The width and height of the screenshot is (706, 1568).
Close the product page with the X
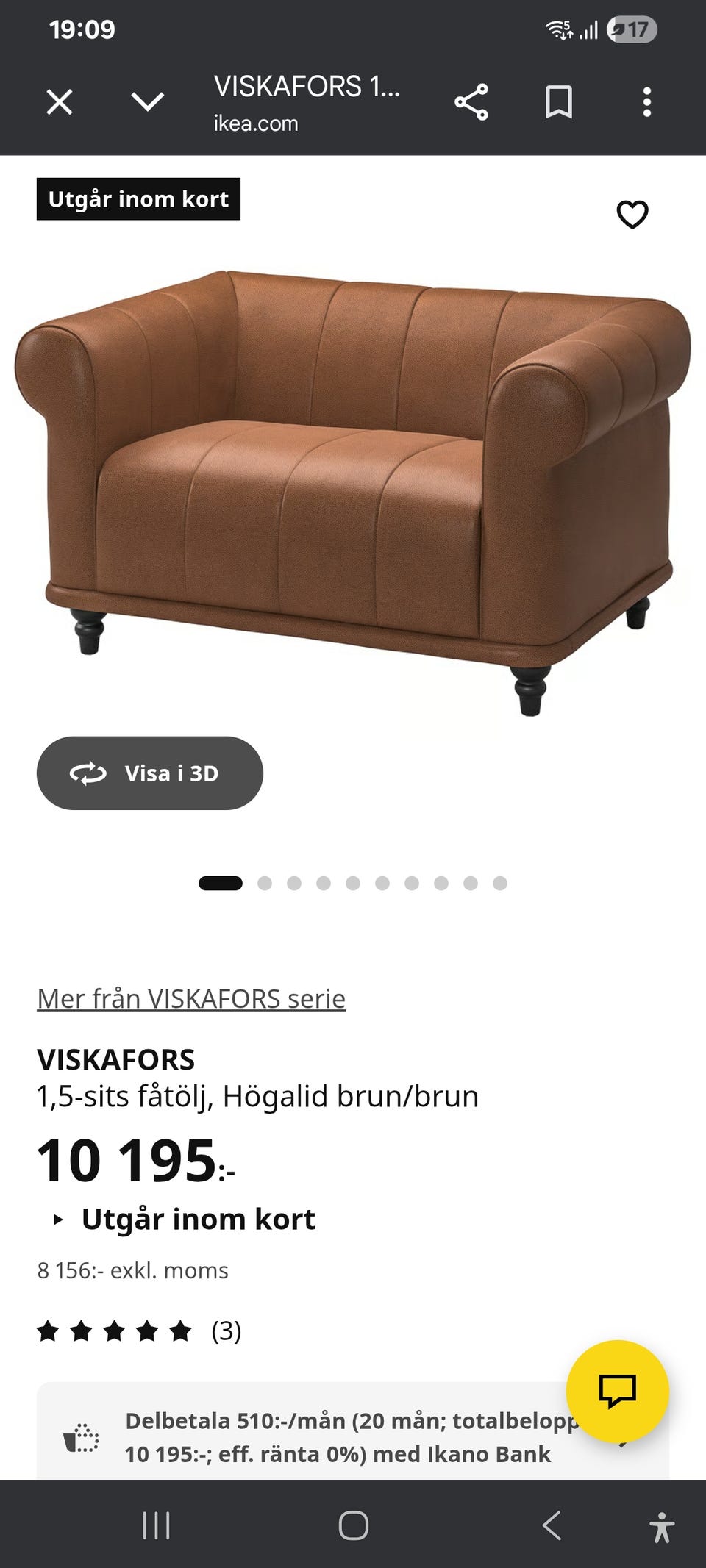coord(60,103)
